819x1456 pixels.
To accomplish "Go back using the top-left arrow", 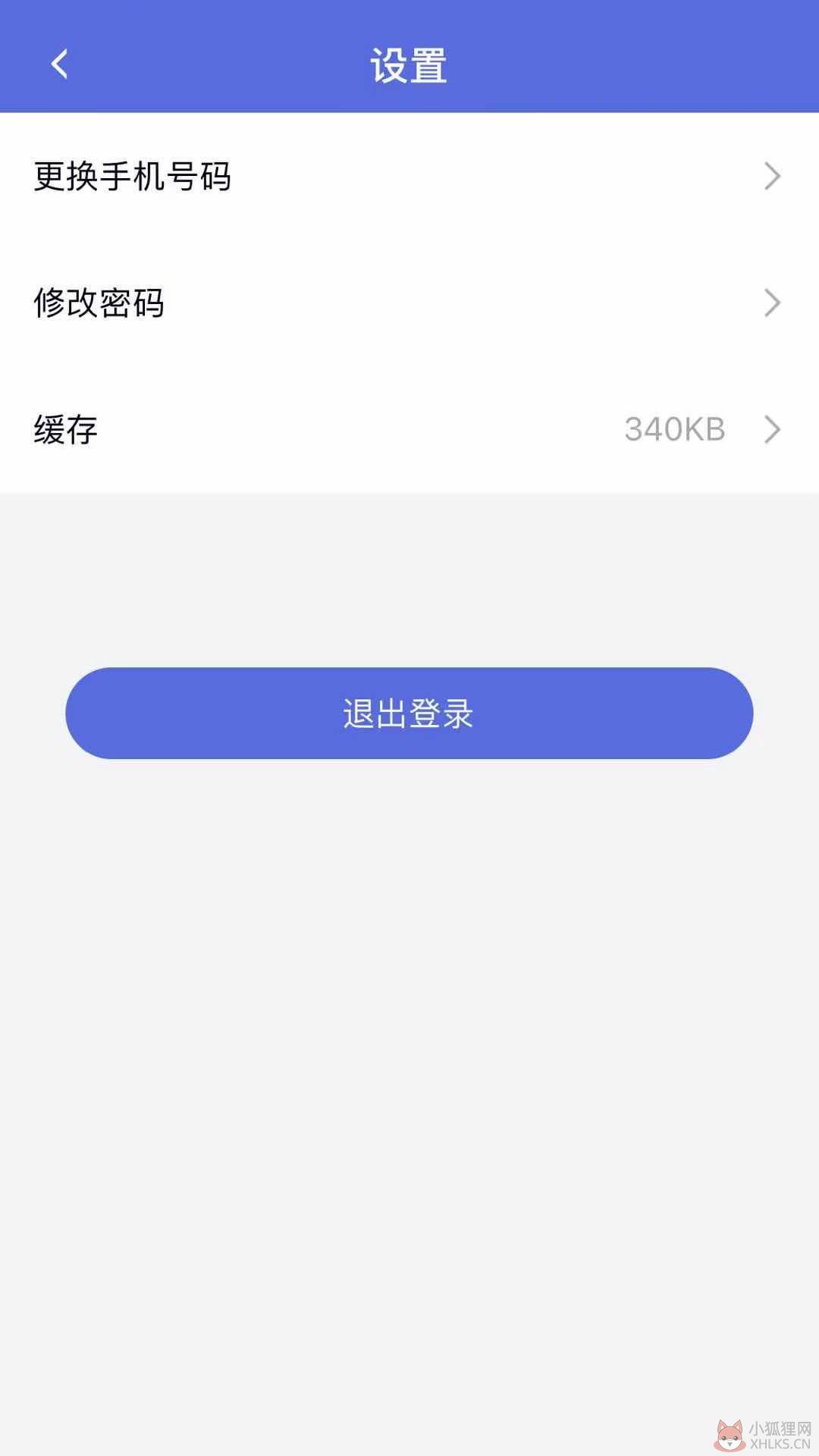I will tap(59, 64).
